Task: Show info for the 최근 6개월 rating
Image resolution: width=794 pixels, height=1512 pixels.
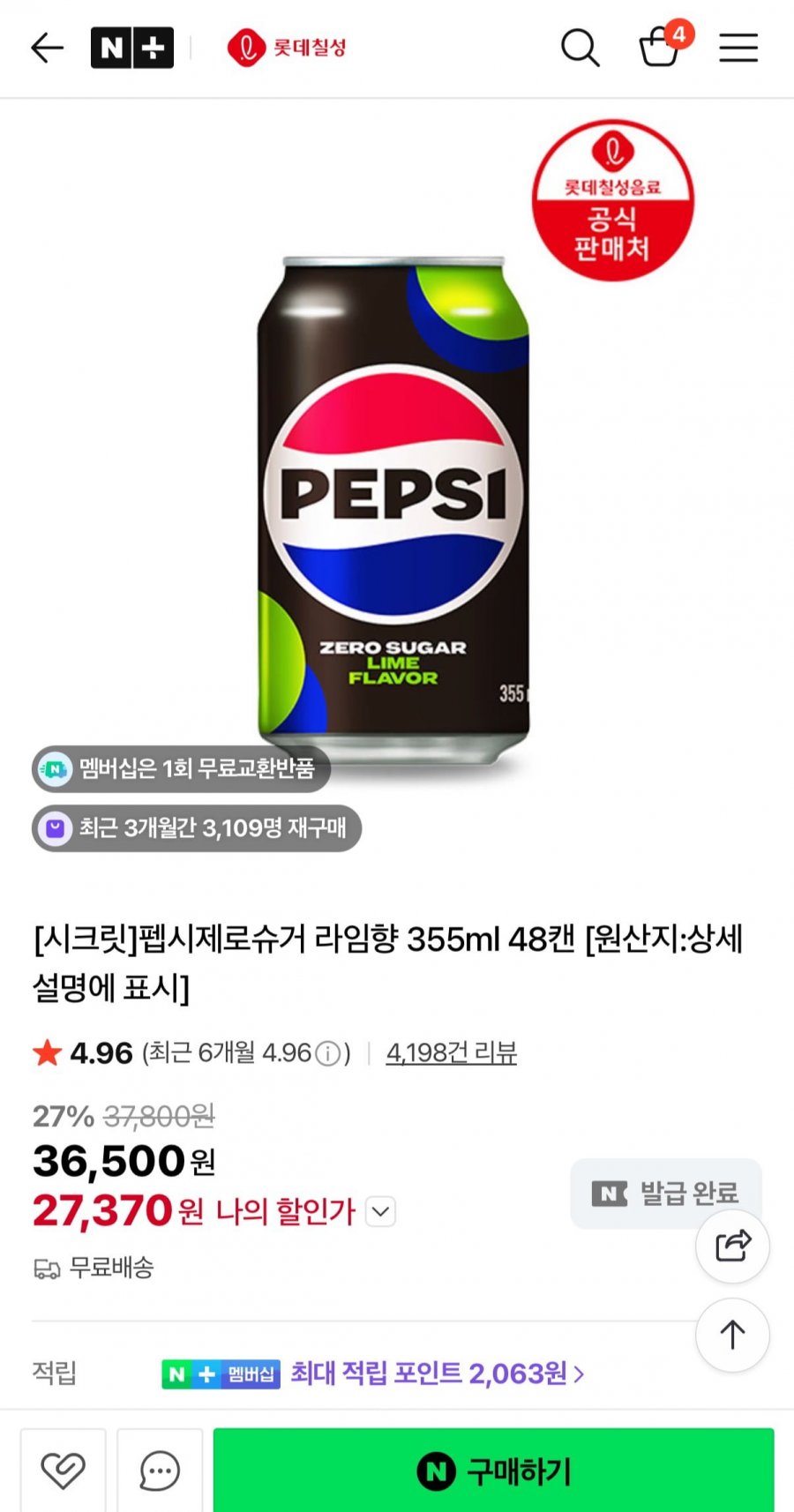Action: (327, 1053)
